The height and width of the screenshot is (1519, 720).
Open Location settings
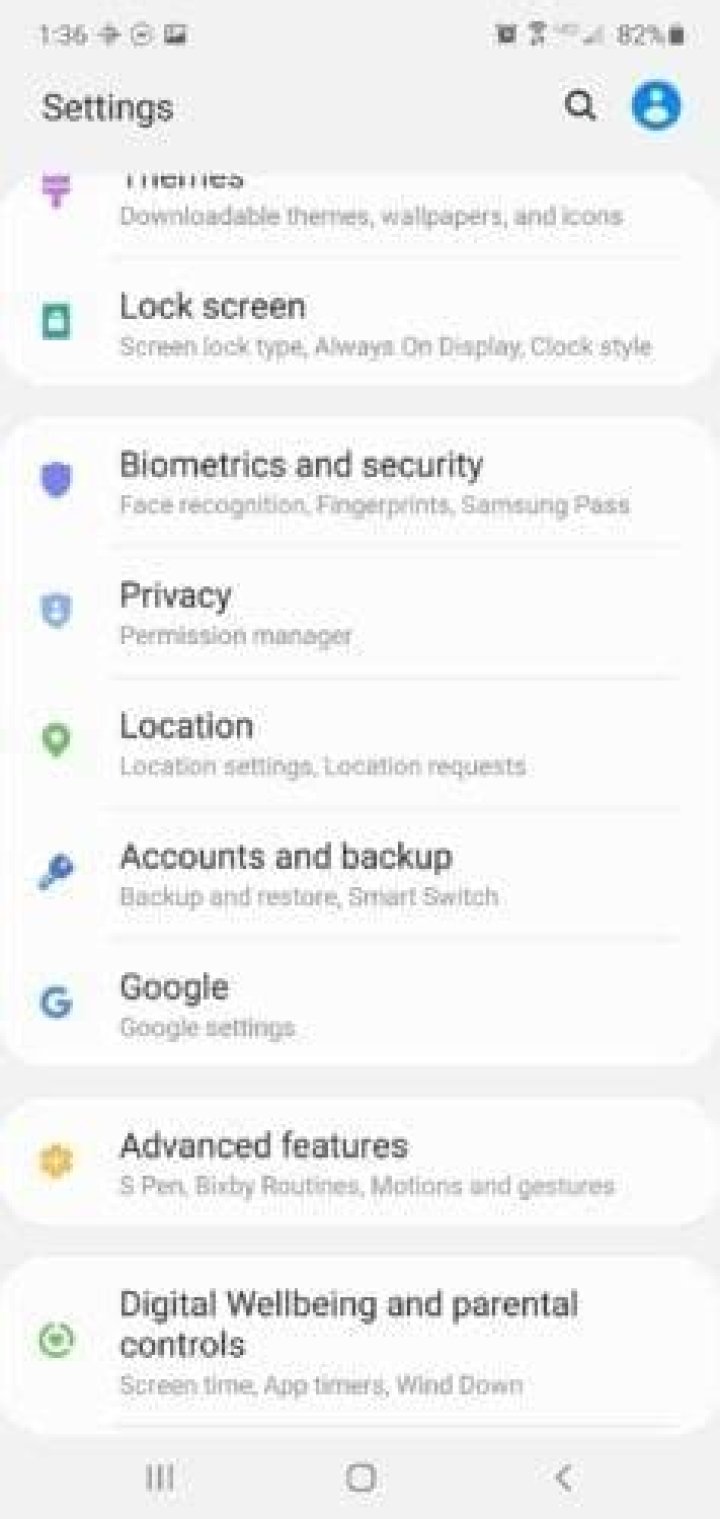tap(360, 743)
